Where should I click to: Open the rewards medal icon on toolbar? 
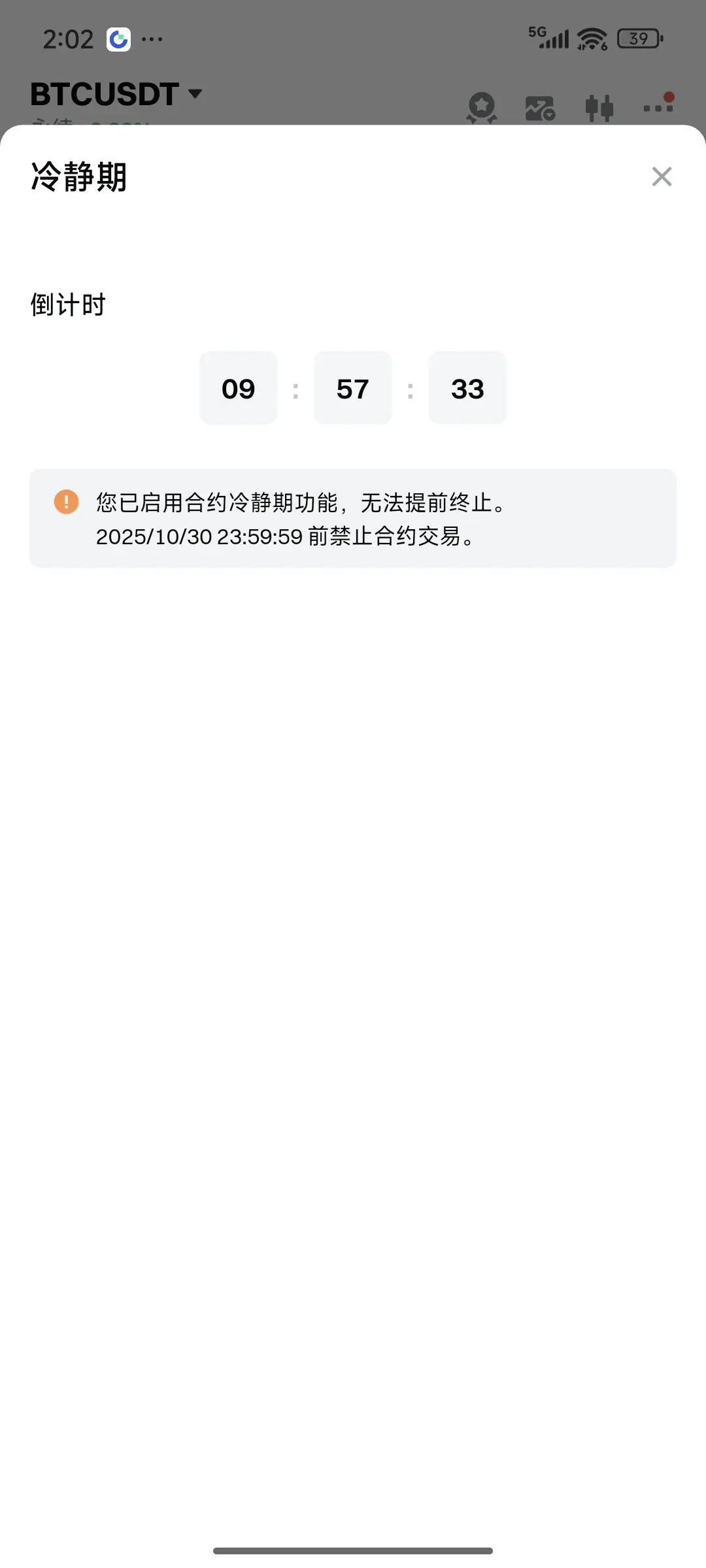[x=482, y=106]
